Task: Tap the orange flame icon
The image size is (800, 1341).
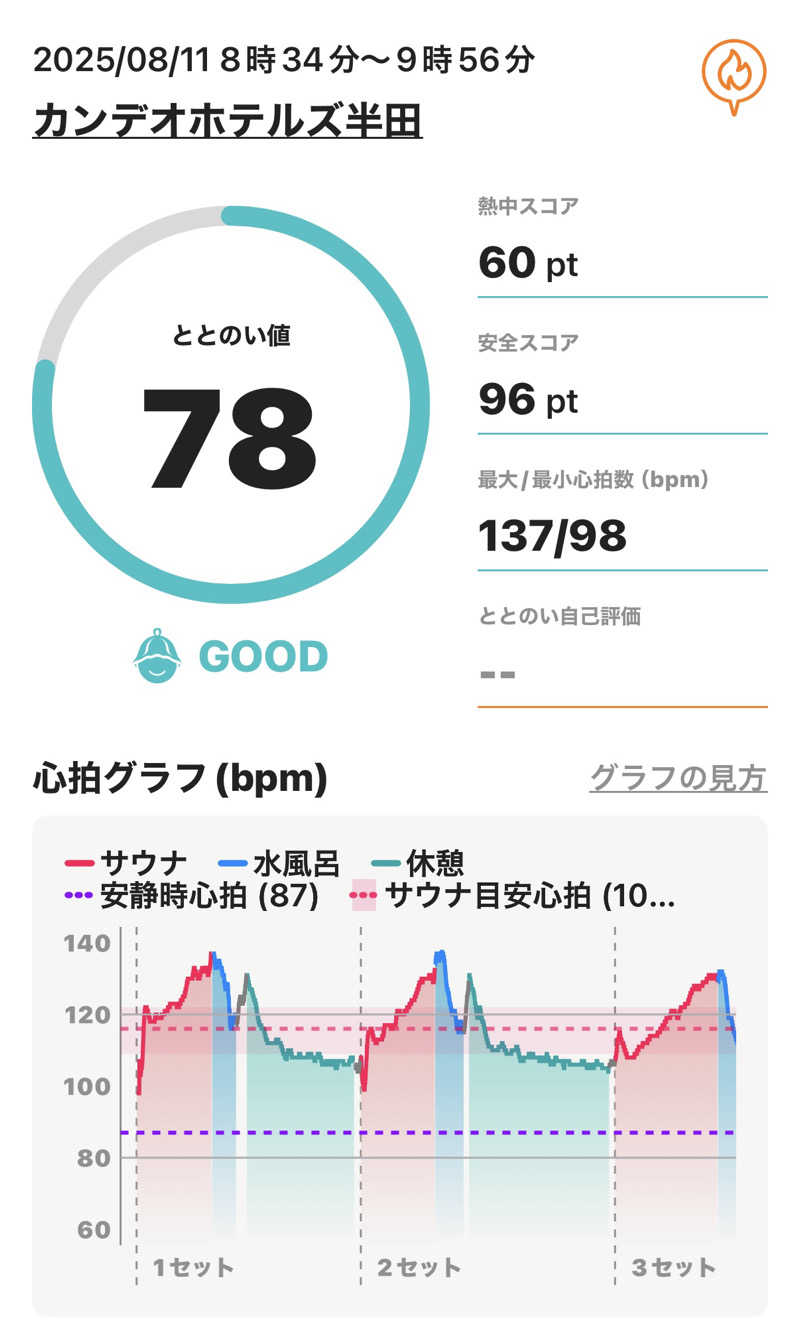Action: 733,75
